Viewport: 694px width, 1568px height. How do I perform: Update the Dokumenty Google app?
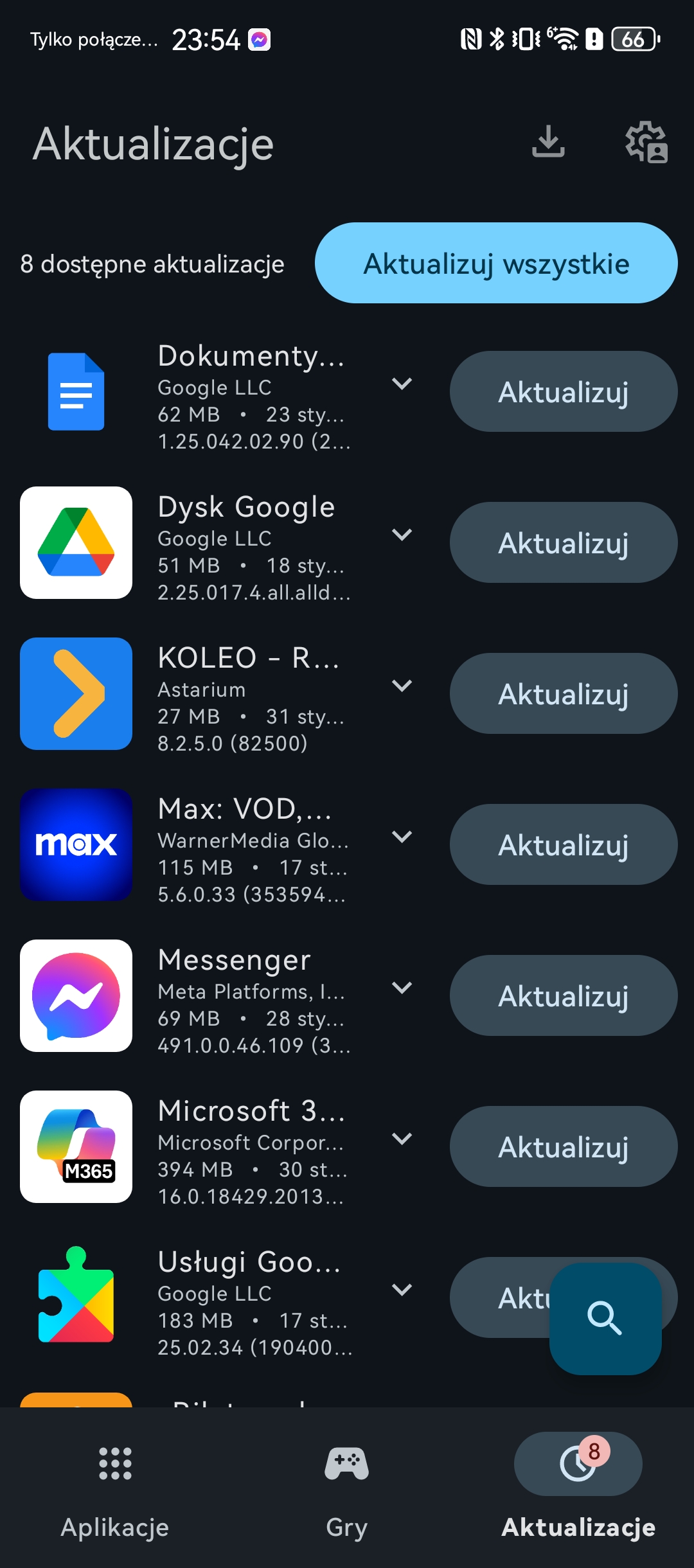tap(564, 391)
